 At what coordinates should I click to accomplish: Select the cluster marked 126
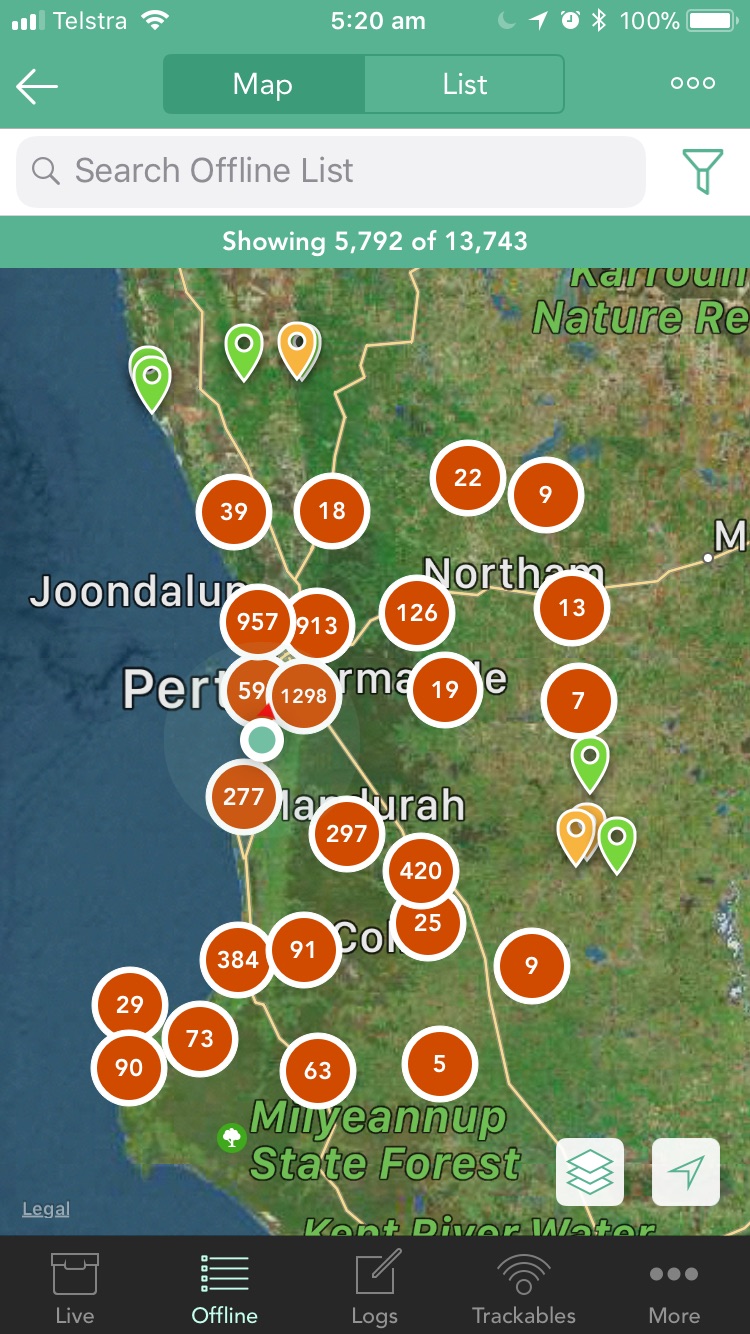(x=417, y=613)
